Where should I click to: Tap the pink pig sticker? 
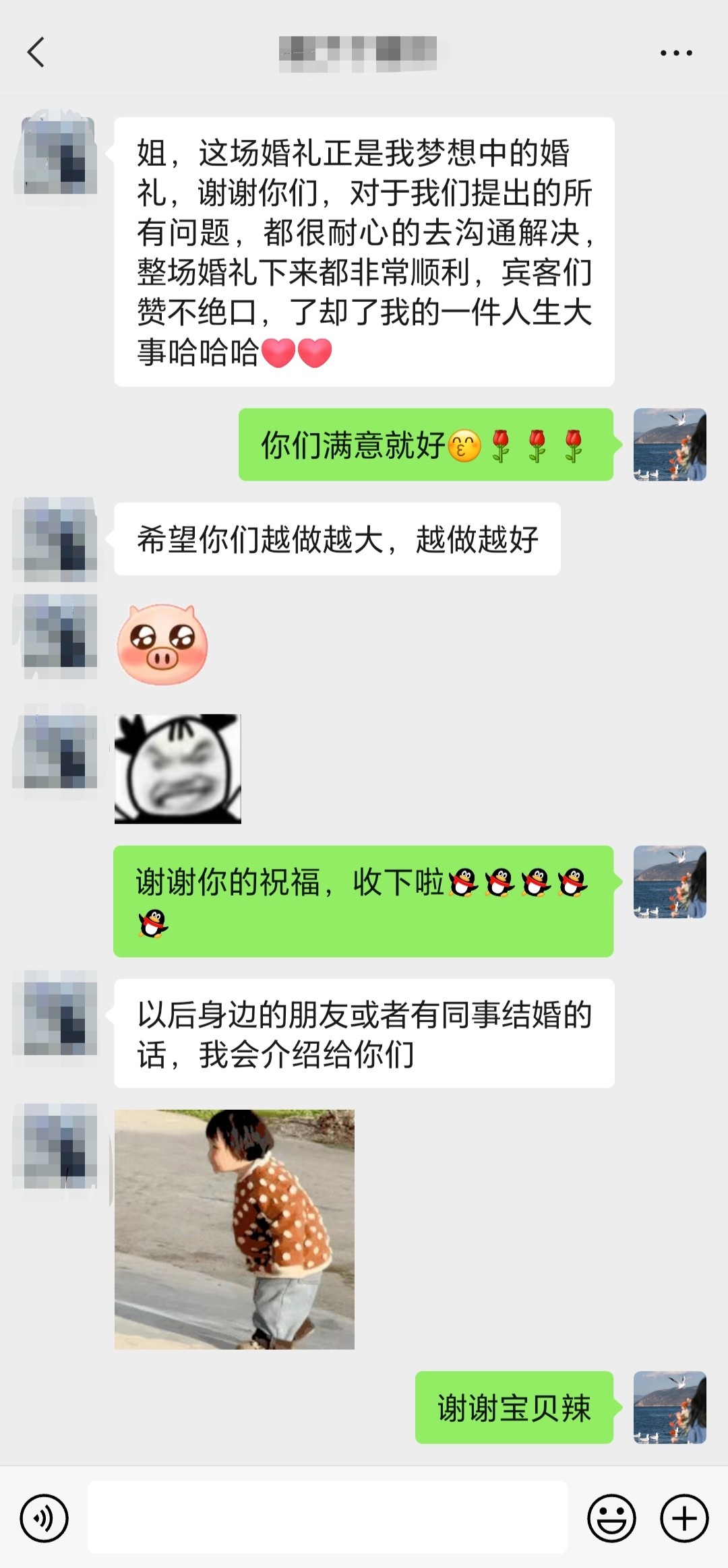point(162,644)
